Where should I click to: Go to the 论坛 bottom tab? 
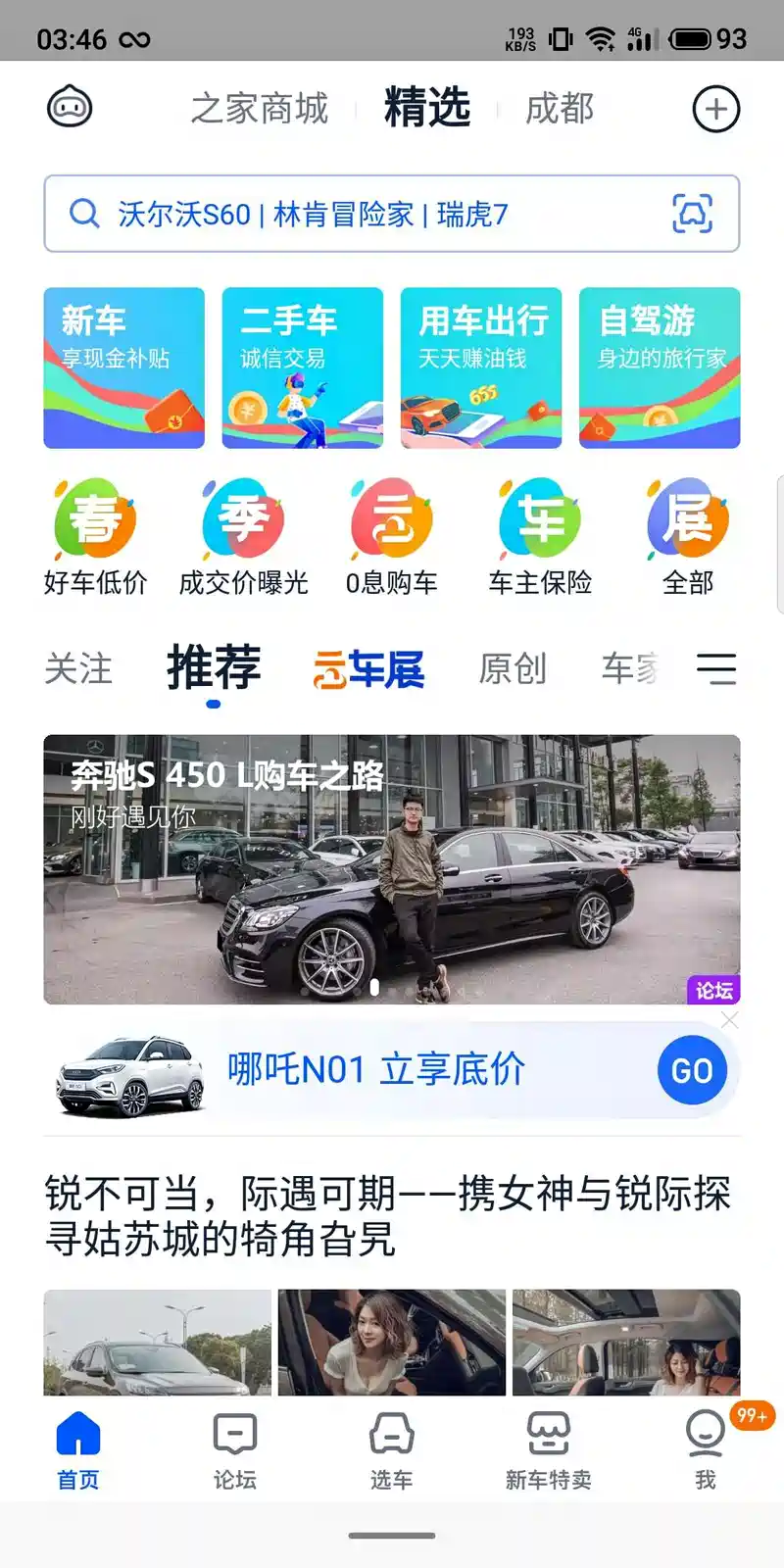[235, 1451]
